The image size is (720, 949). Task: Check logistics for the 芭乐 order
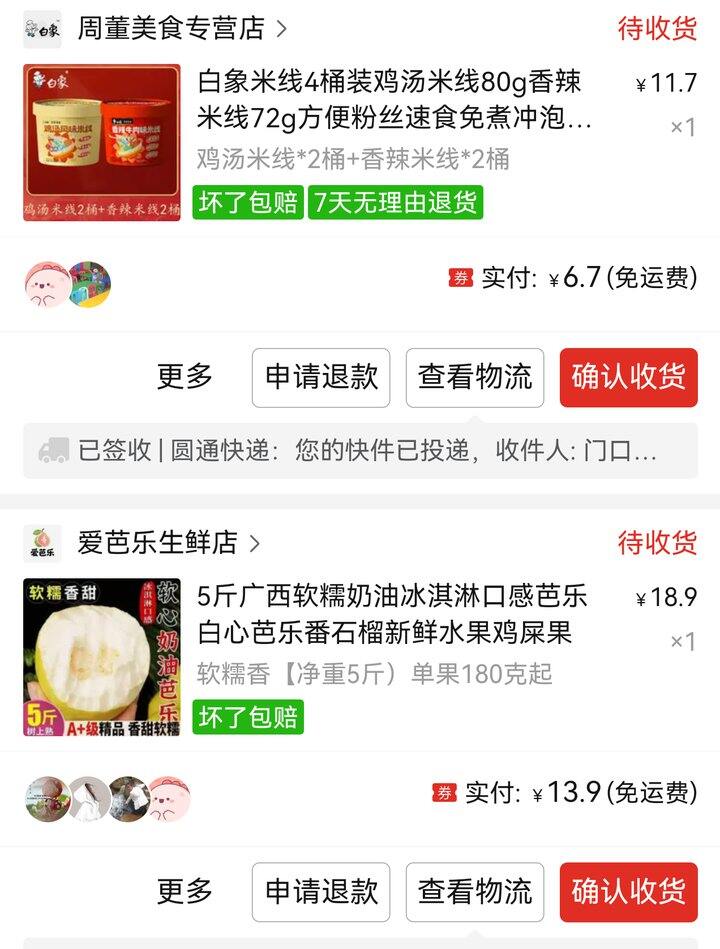[475, 891]
